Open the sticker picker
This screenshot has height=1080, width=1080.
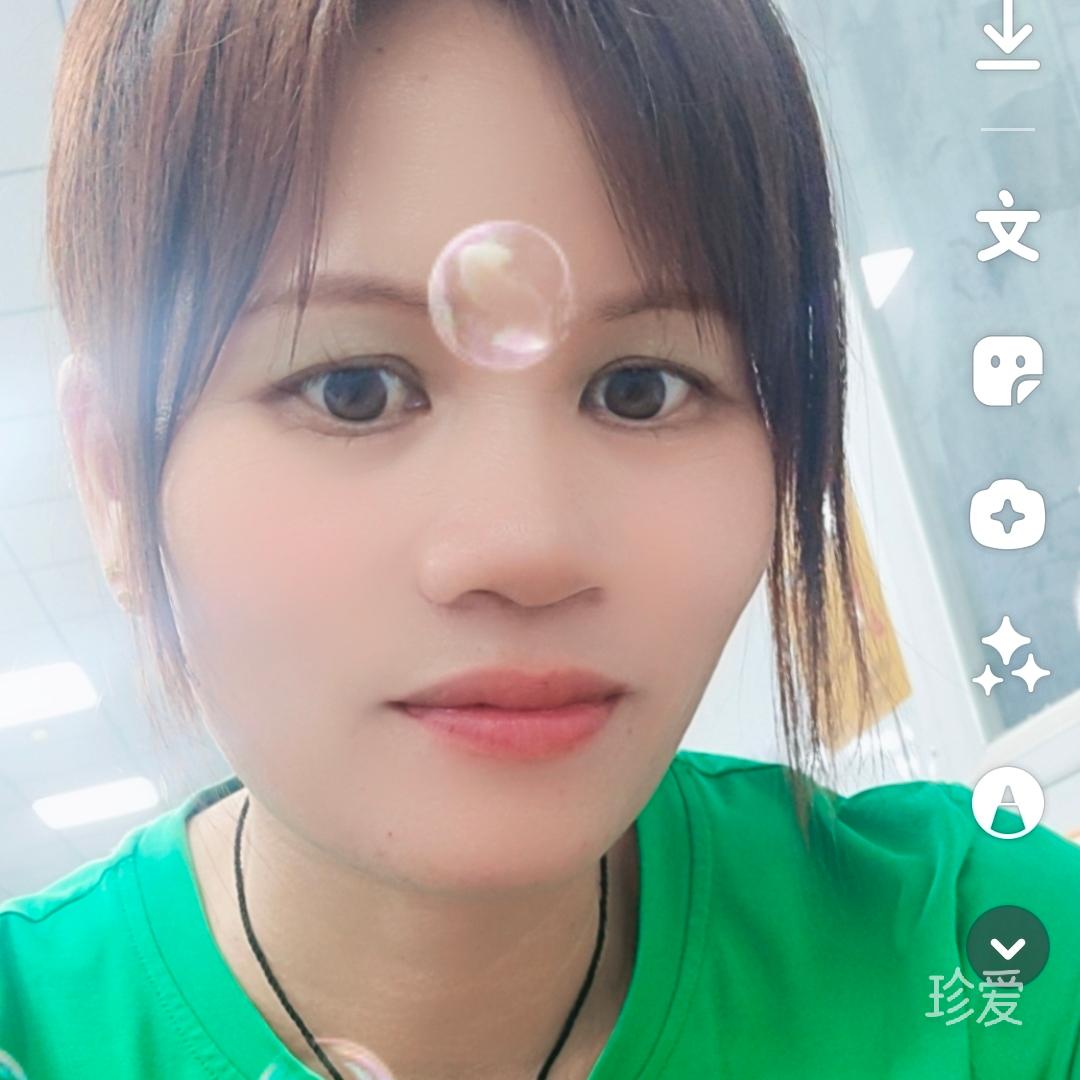1008,370
